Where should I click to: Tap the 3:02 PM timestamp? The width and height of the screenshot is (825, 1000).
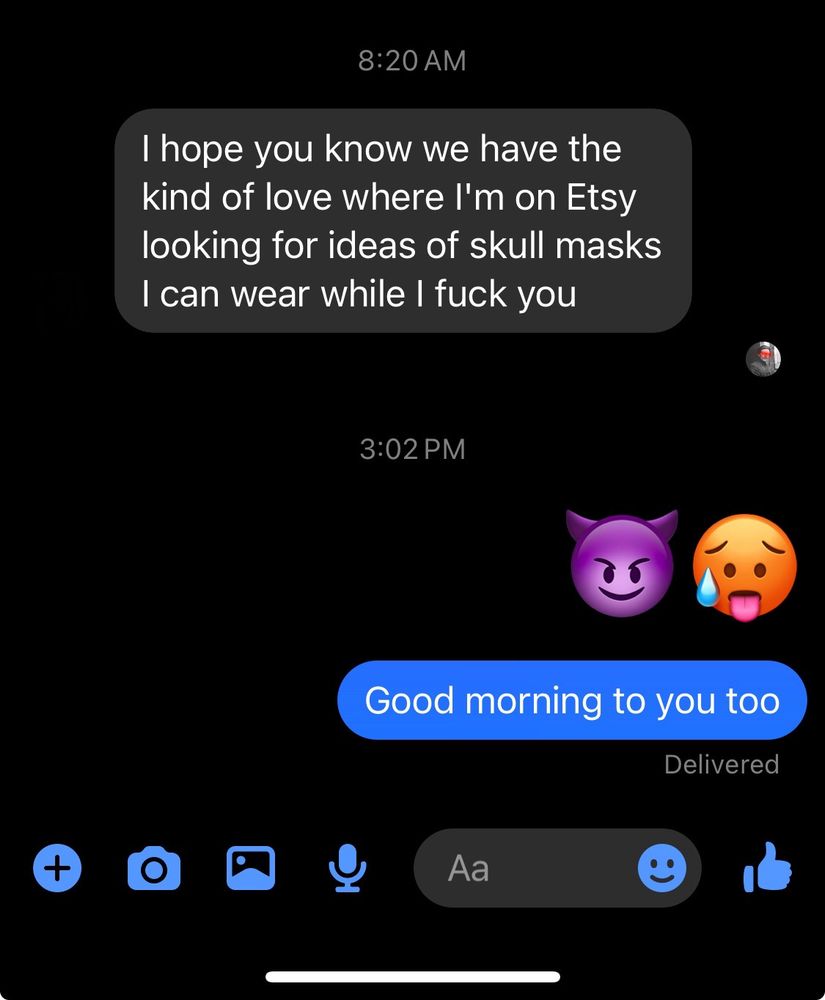coord(411,449)
